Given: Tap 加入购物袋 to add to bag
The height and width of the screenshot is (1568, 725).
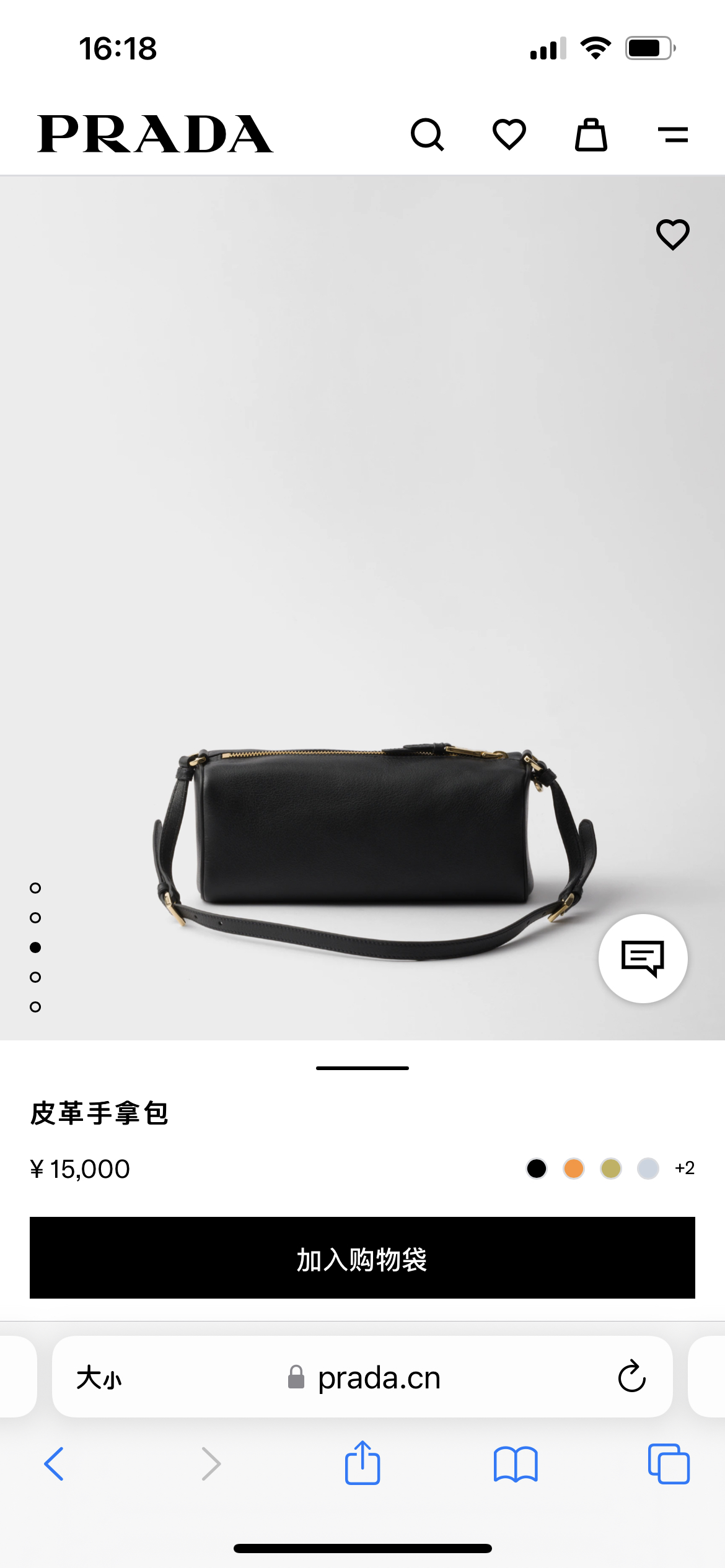Looking at the screenshot, I should [x=362, y=1258].
